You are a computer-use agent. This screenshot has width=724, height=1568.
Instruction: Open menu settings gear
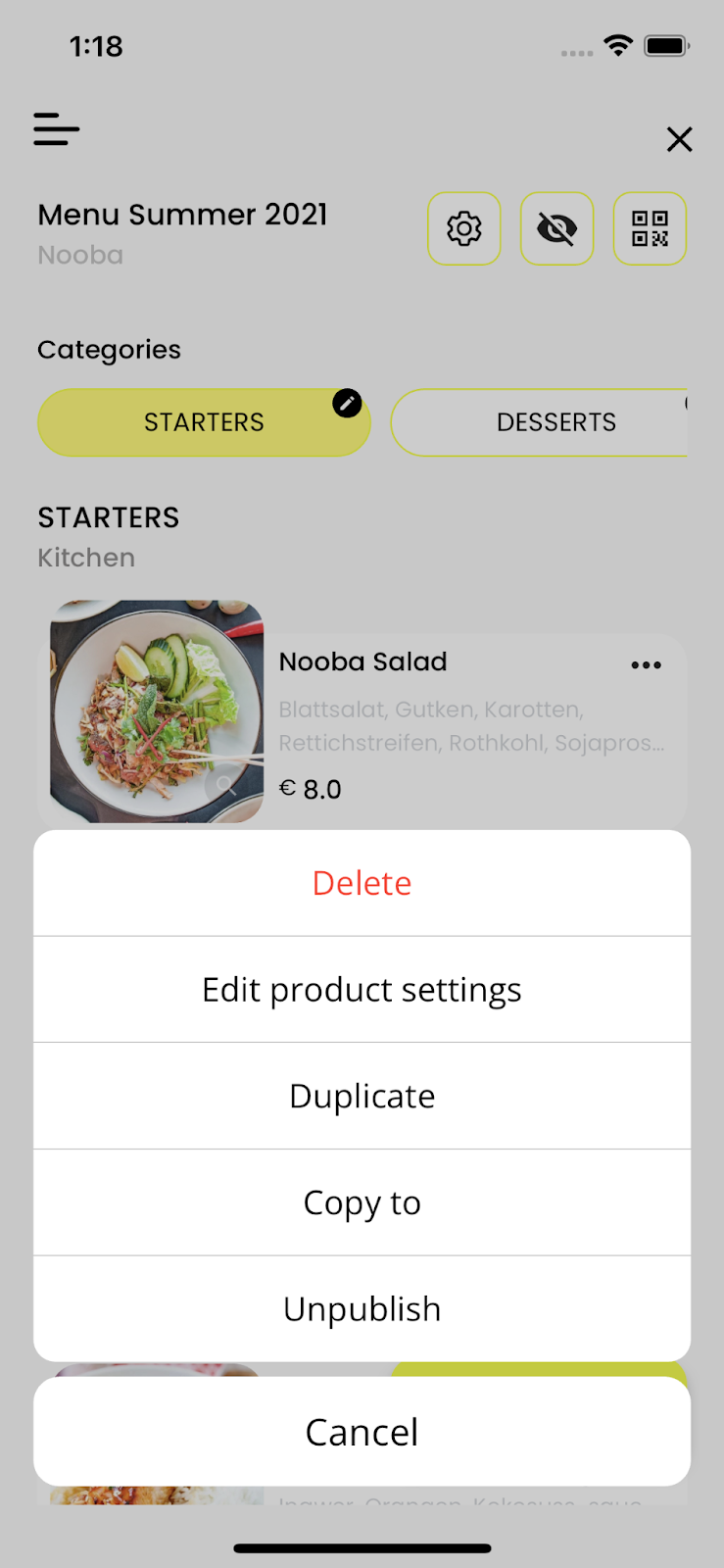click(464, 228)
